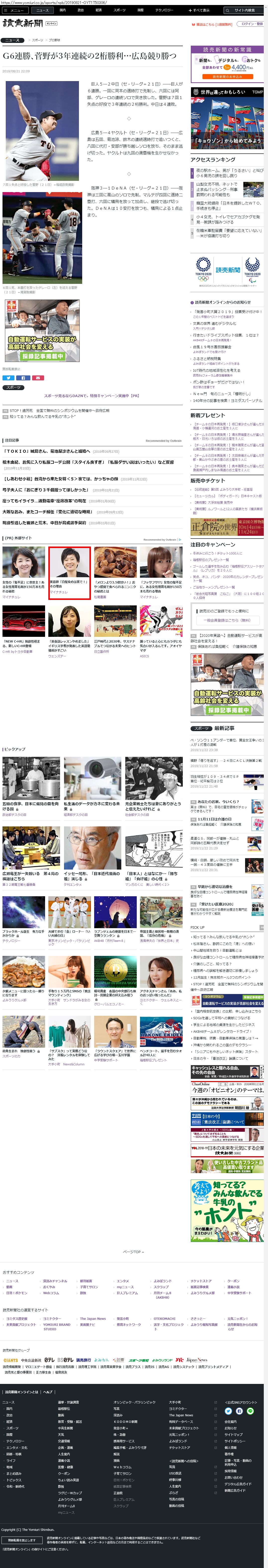Image resolution: width=268 pixels, height=1568 pixels.
Task: Open the テクノロジー section
Action: (x=164, y=10)
